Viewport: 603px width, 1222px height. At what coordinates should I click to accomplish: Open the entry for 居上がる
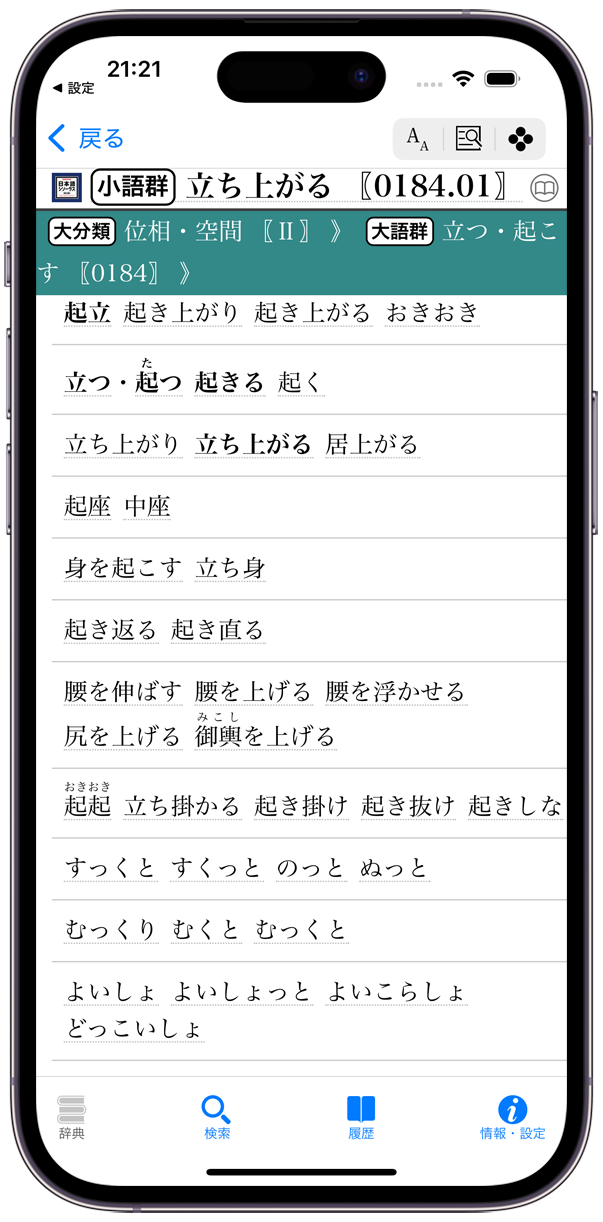[371, 444]
